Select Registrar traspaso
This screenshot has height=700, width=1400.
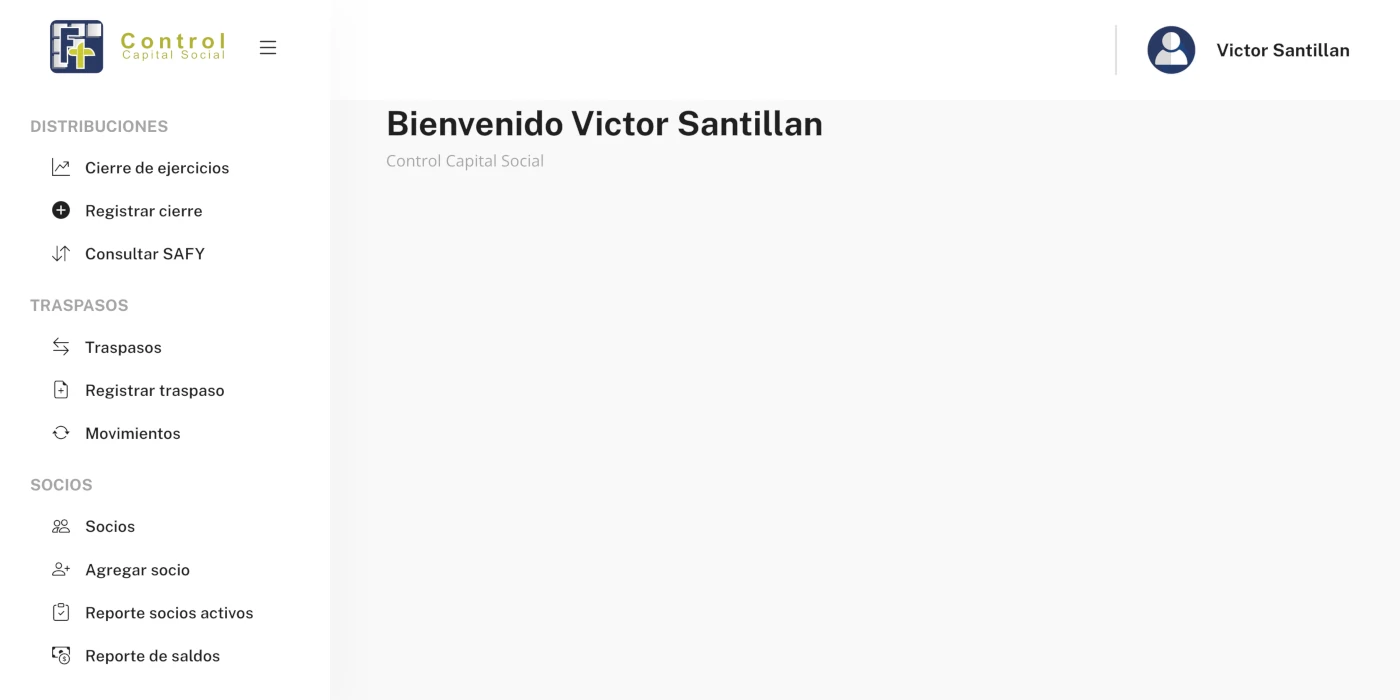click(x=154, y=391)
